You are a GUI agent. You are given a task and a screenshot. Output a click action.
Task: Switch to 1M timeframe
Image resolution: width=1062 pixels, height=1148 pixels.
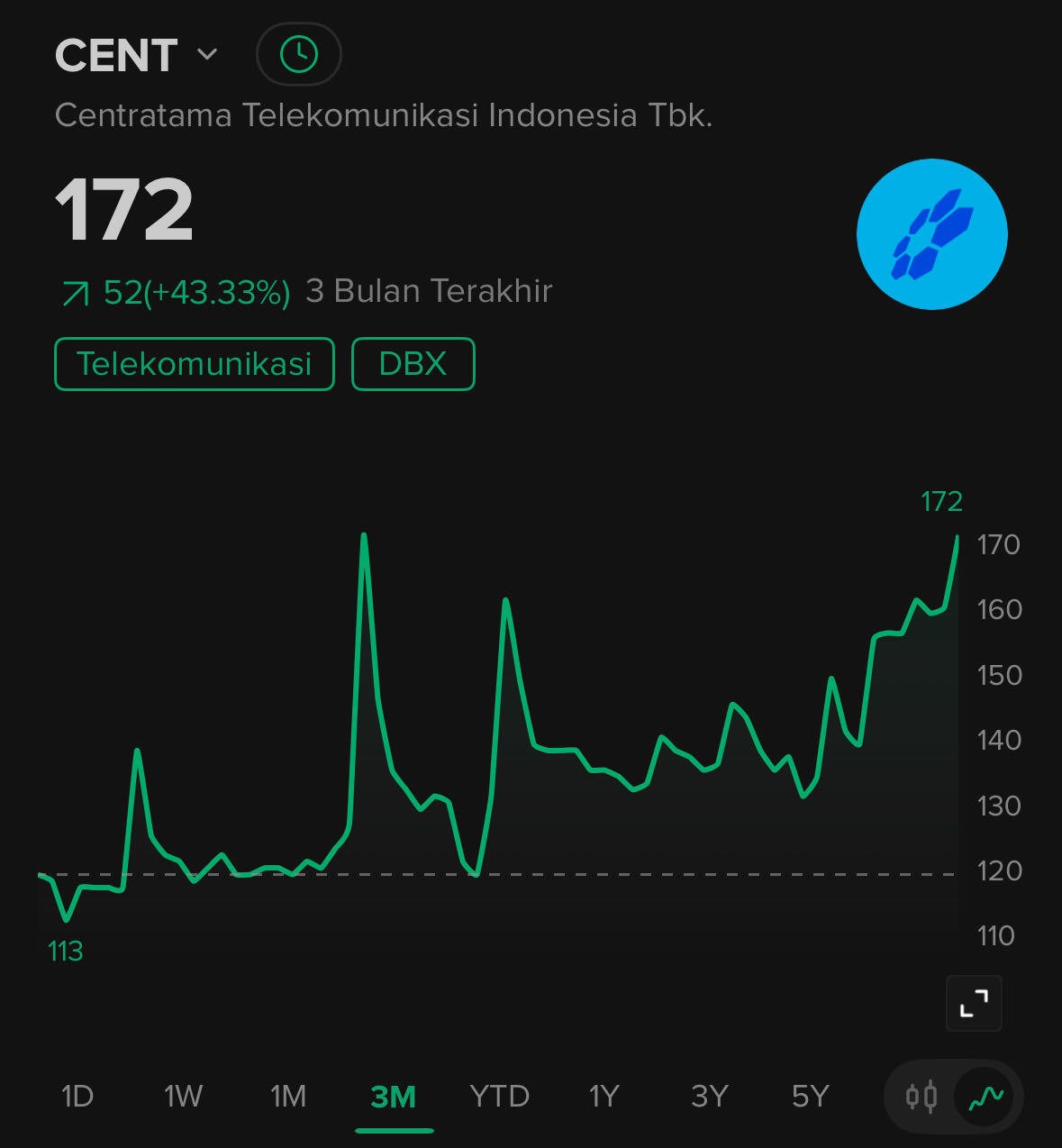point(288,1097)
